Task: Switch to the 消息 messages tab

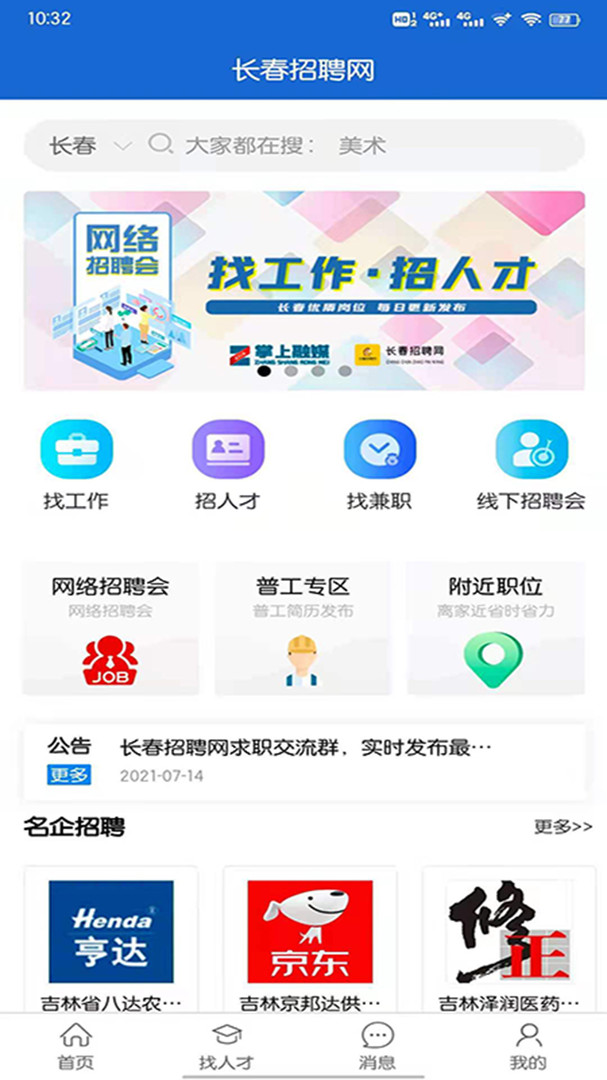Action: pyautogui.click(x=377, y=1046)
